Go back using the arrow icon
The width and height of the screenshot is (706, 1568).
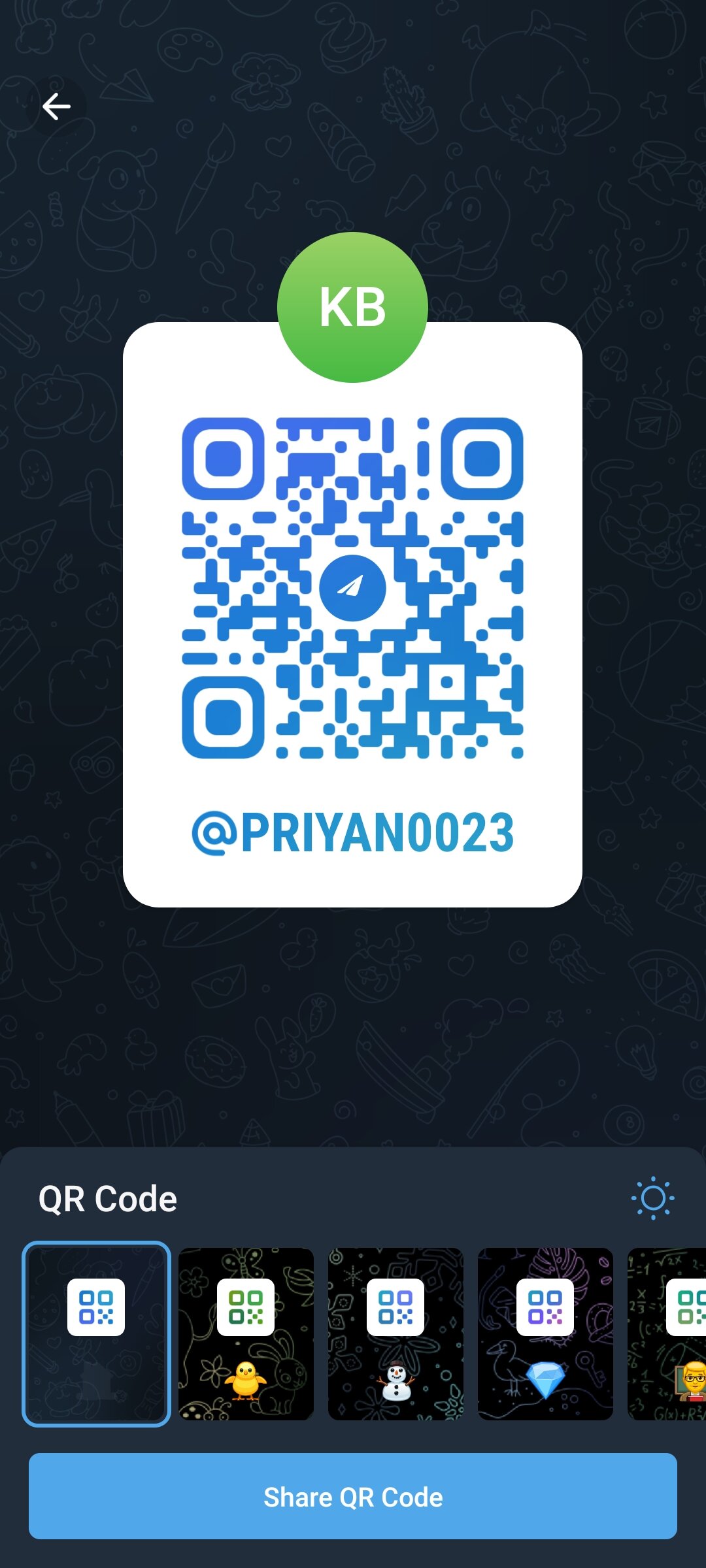coord(56,106)
